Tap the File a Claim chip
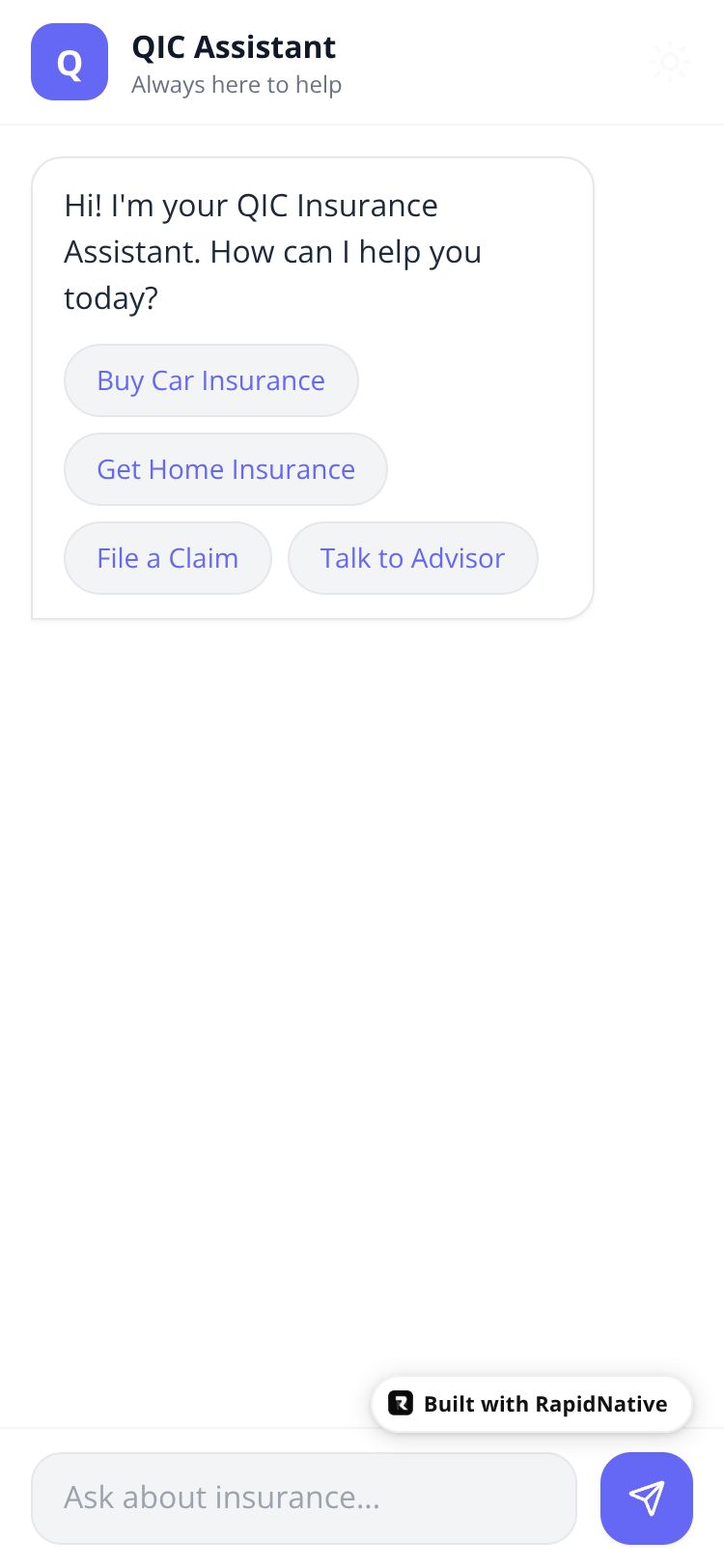Viewport: 724px width, 1568px height. [168, 558]
